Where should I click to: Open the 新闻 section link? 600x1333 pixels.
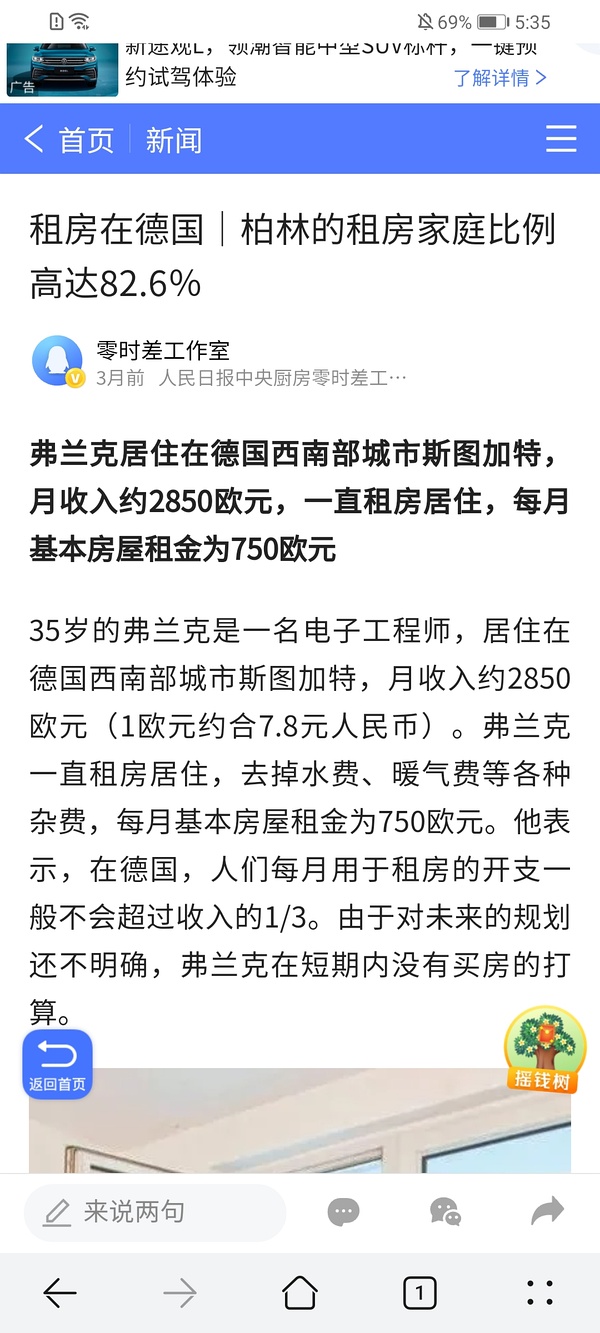[173, 140]
